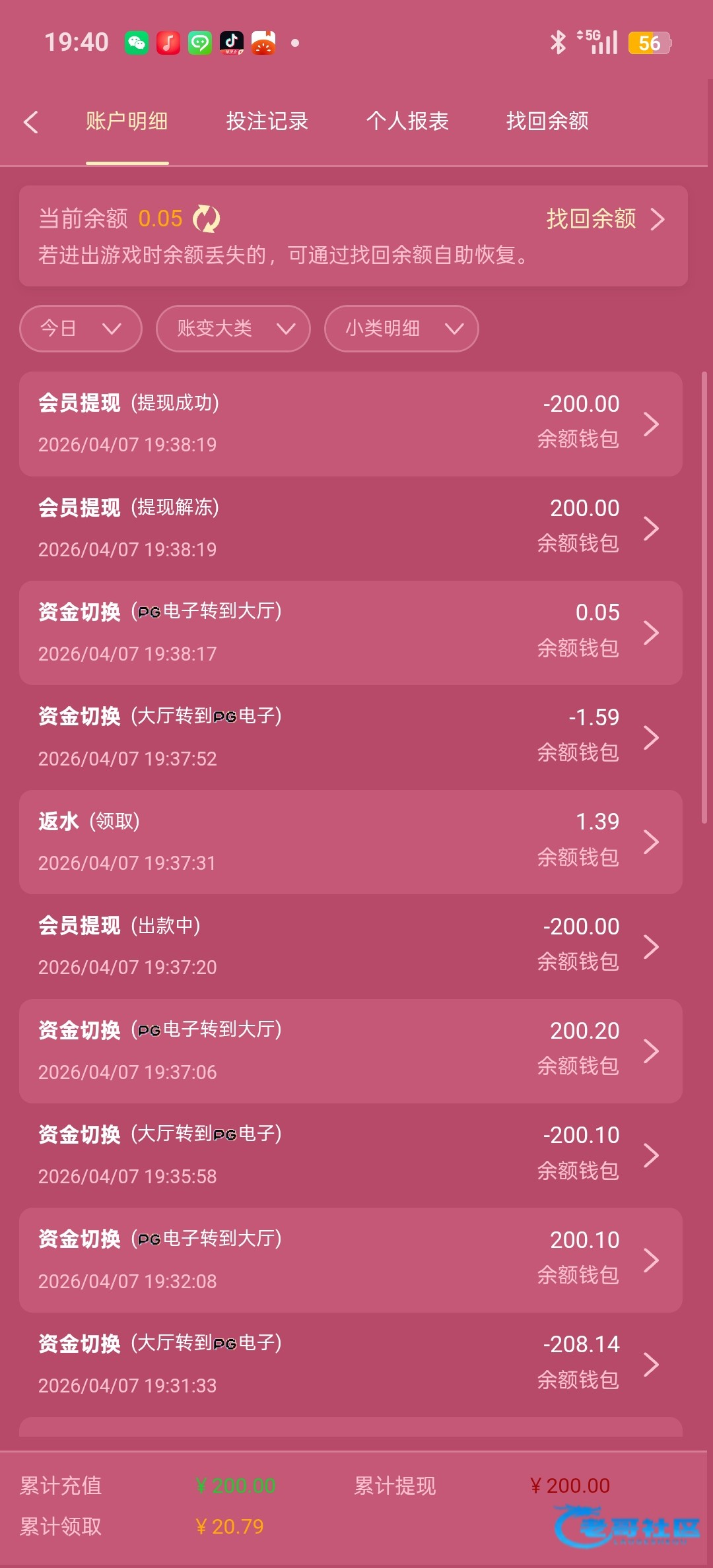Expand the 小类明细 filter dropdown
Image resolution: width=713 pixels, height=1568 pixels.
(401, 329)
